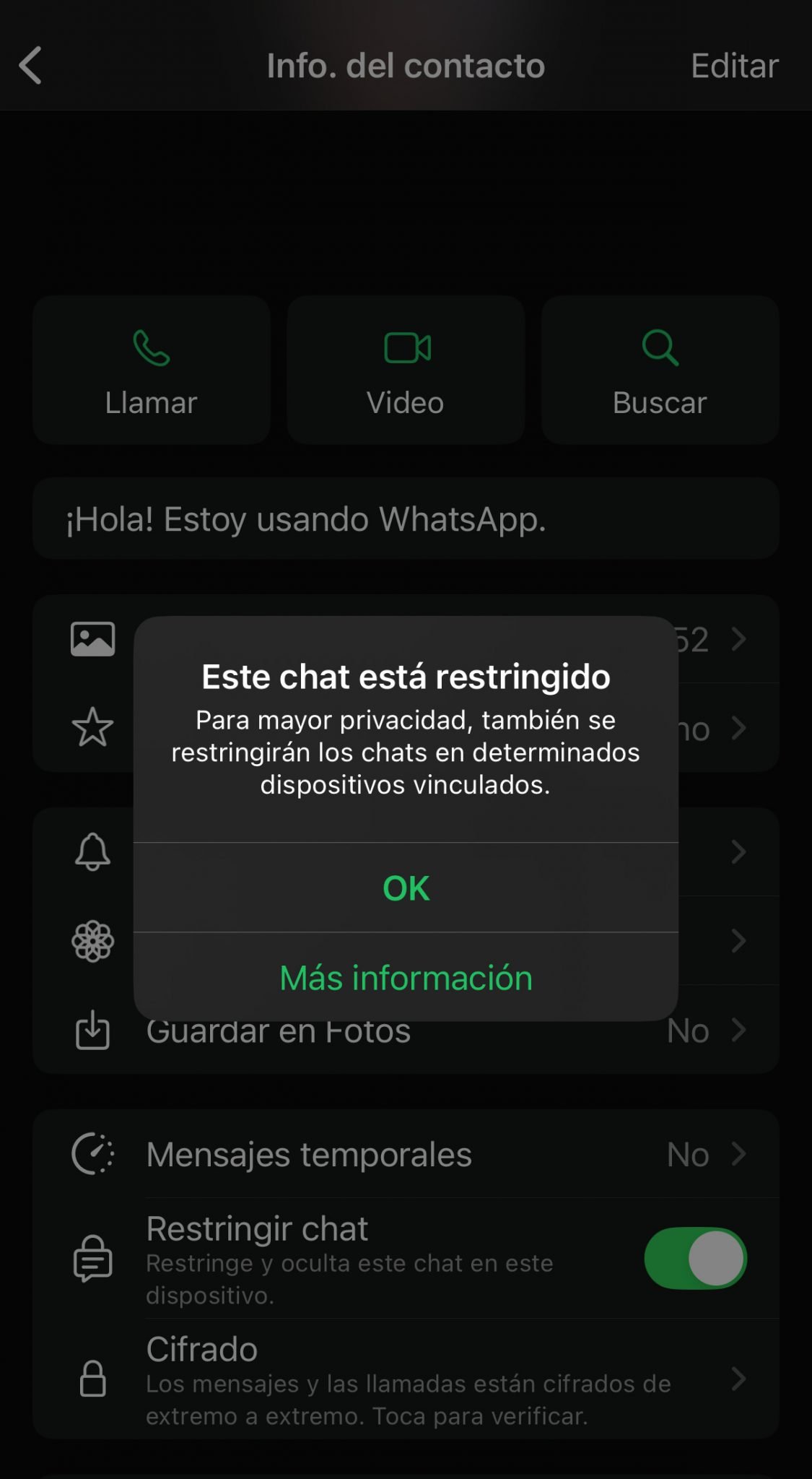Tap the Buscar magnifier icon
Viewport: 812px width, 1479px height.
(x=660, y=347)
